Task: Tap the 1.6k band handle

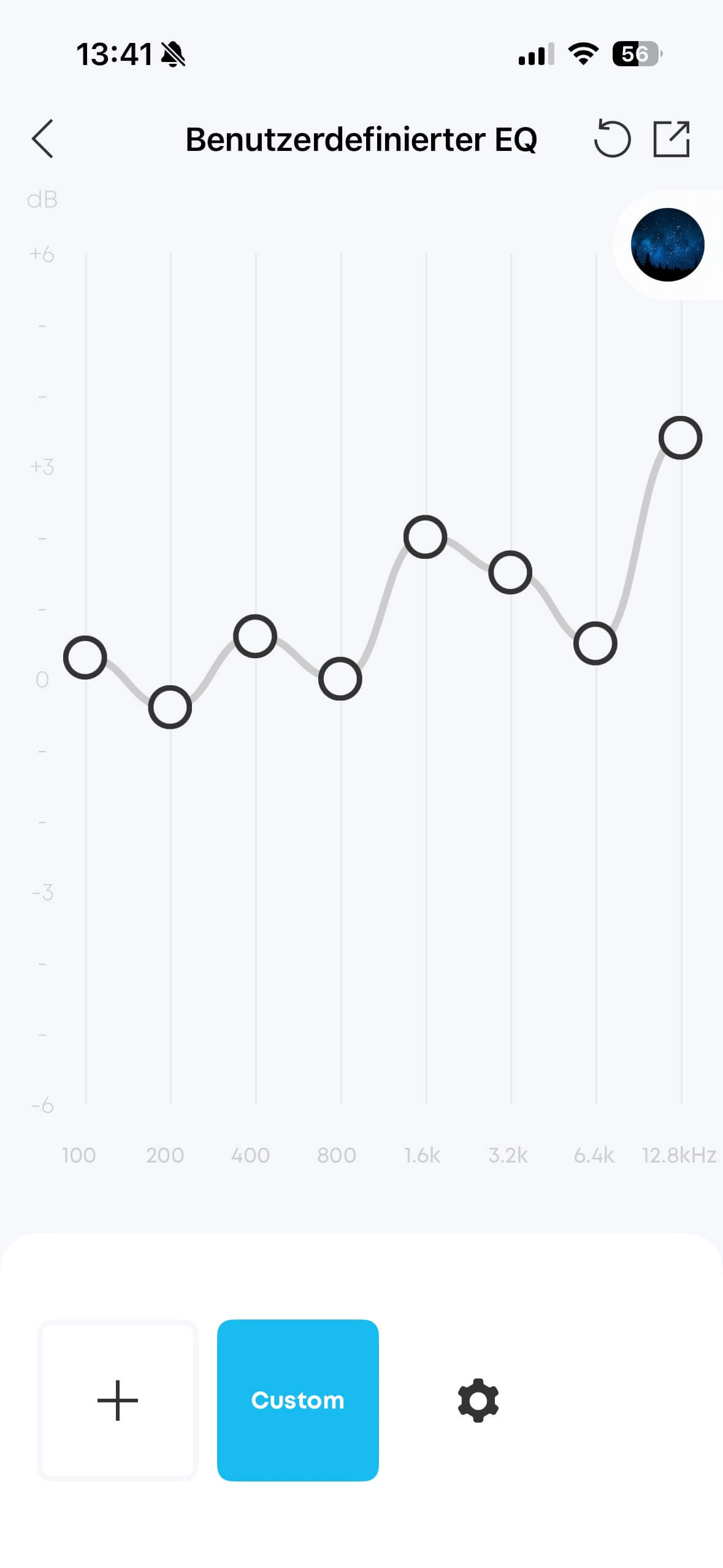Action: pyautogui.click(x=425, y=537)
